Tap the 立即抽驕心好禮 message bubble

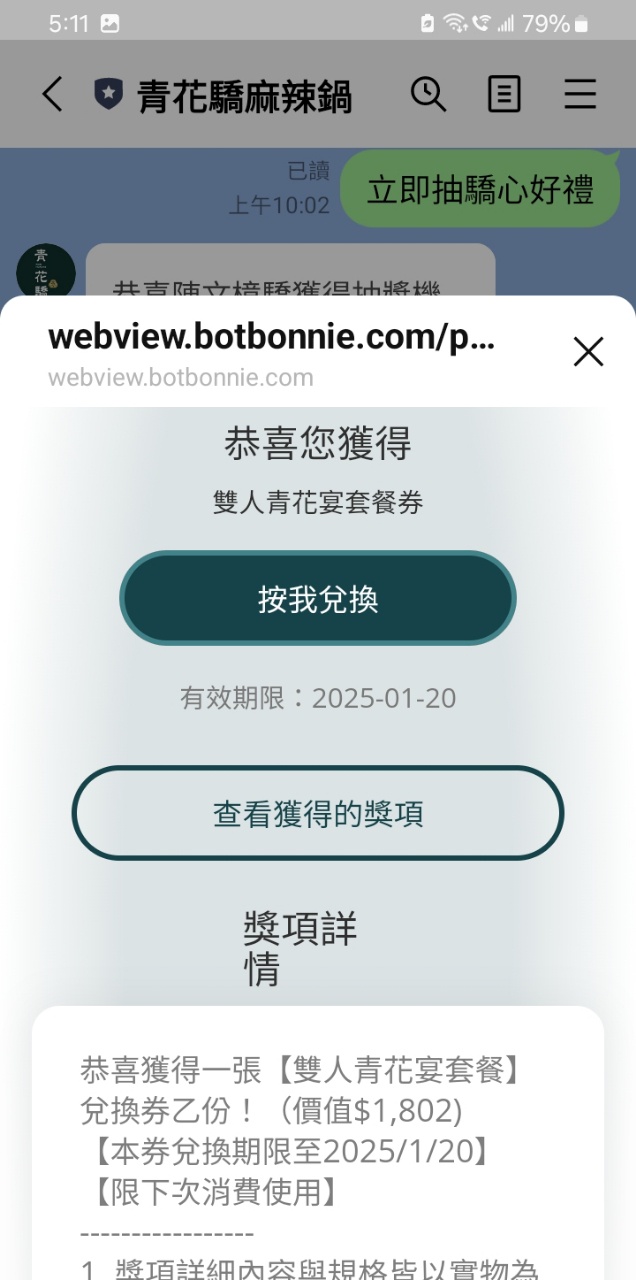[x=480, y=190]
